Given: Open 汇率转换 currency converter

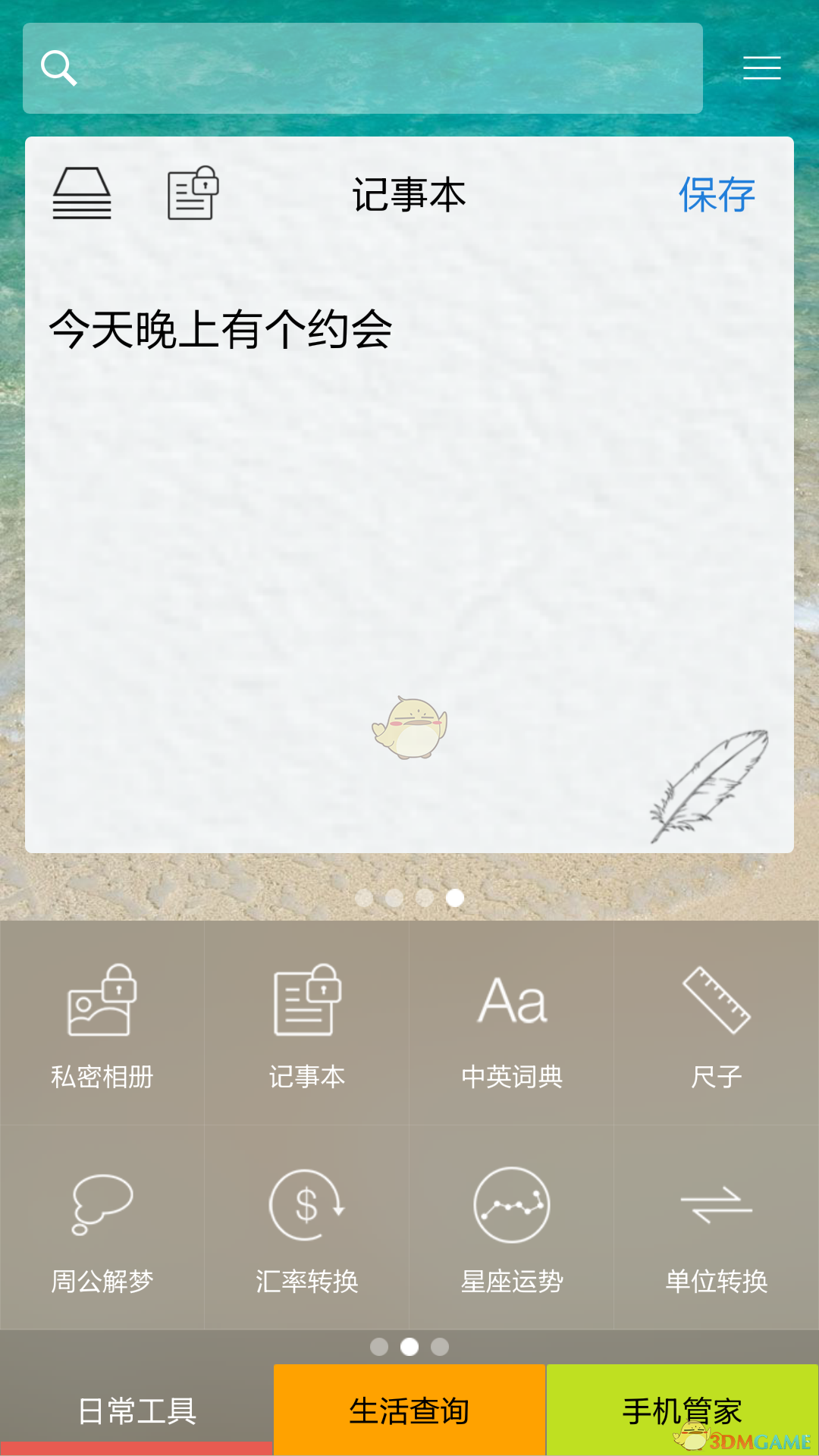Looking at the screenshot, I should click(x=307, y=1228).
